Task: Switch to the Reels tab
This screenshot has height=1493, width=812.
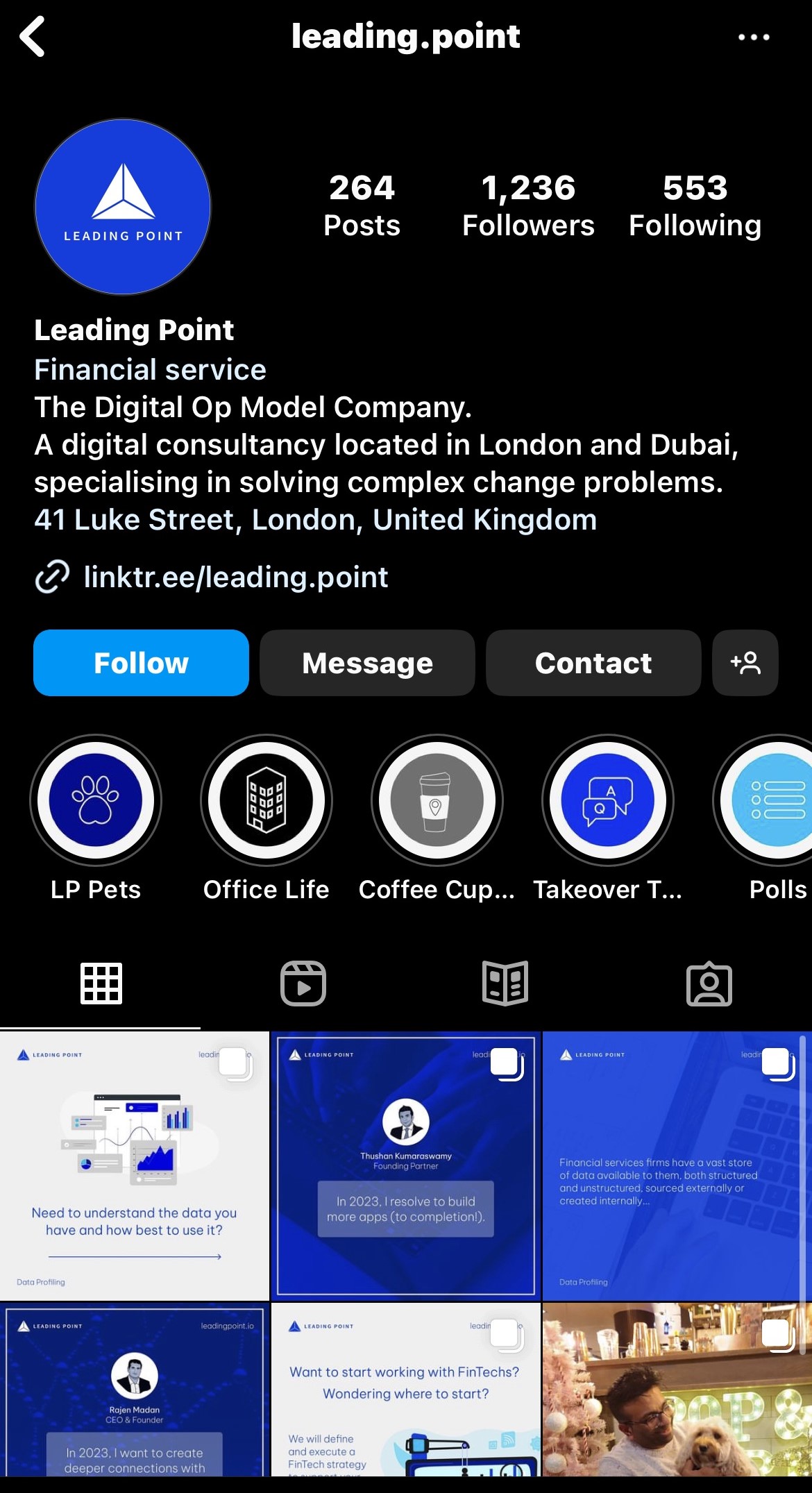Action: 303,984
